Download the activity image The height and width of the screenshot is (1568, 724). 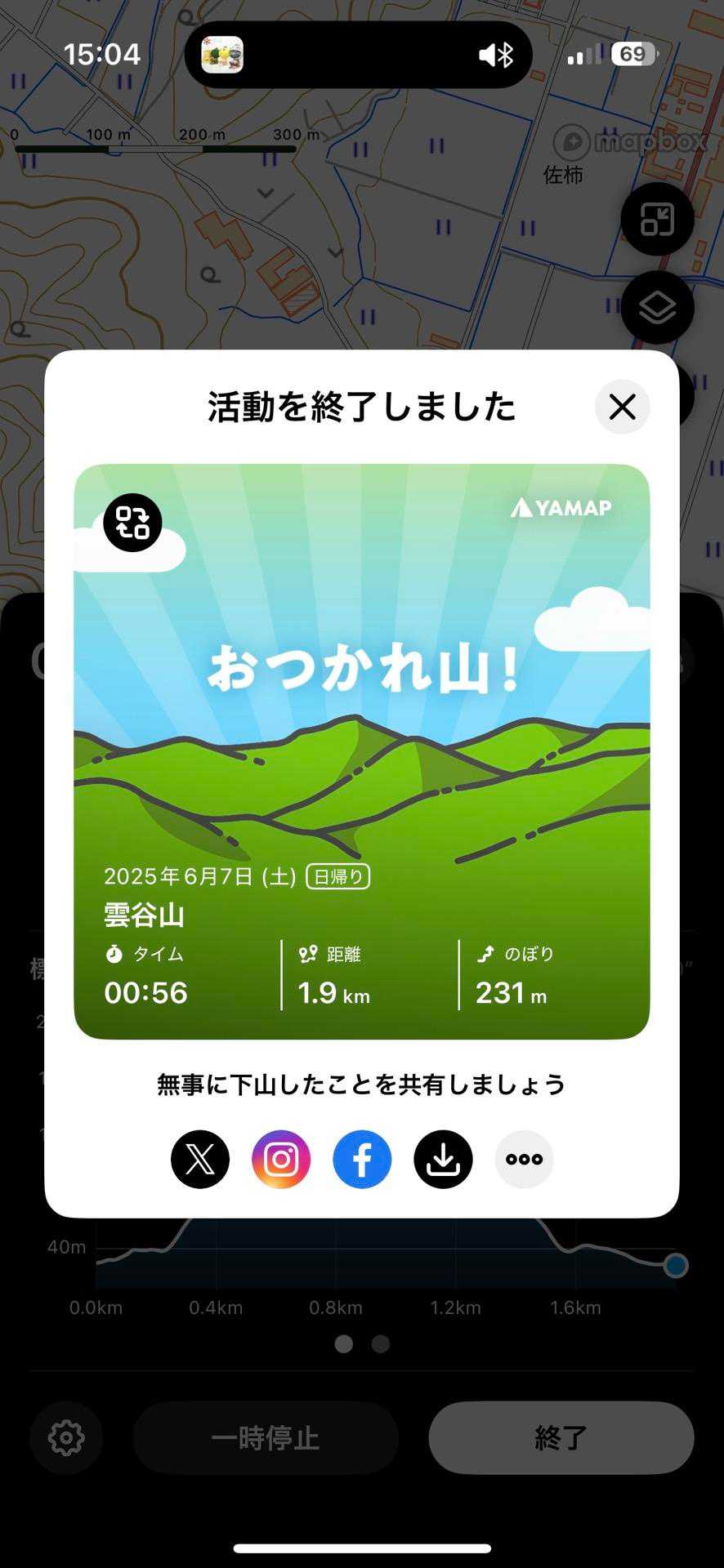pyautogui.click(x=443, y=1159)
